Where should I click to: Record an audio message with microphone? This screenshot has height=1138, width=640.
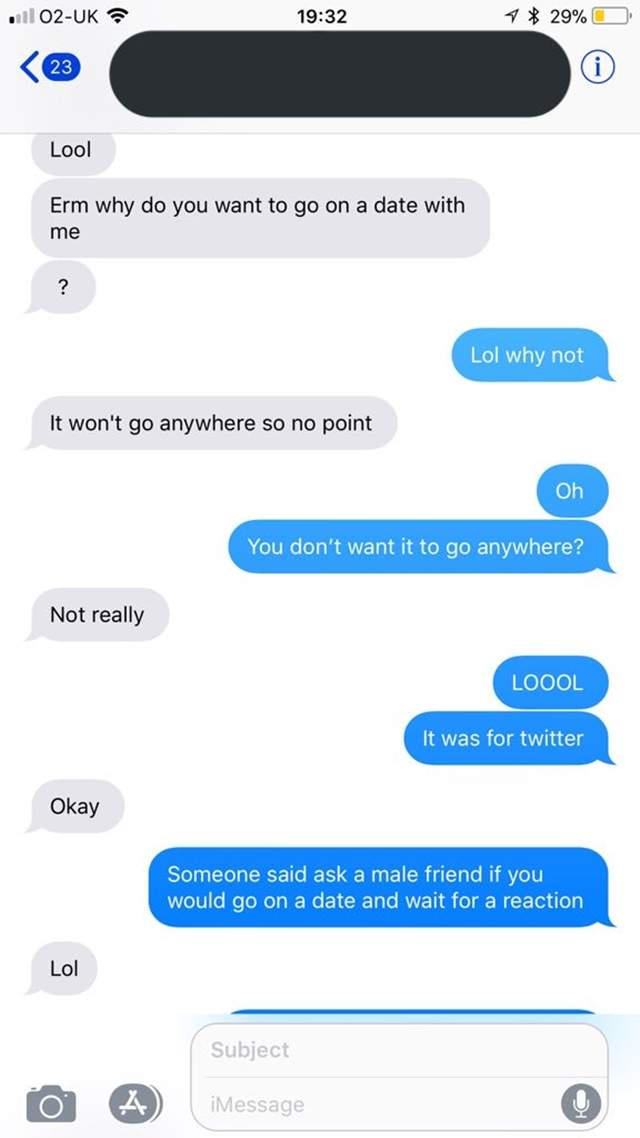click(581, 1103)
